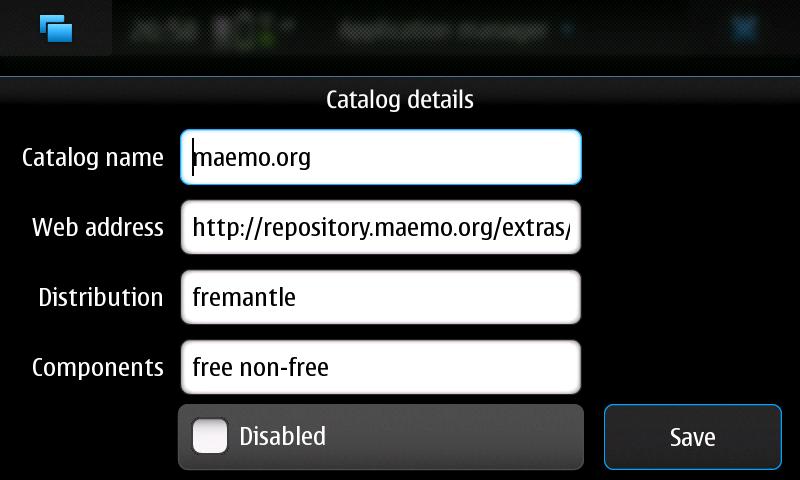Tap the Web address field
The width and height of the screenshot is (800, 480).
380,227
